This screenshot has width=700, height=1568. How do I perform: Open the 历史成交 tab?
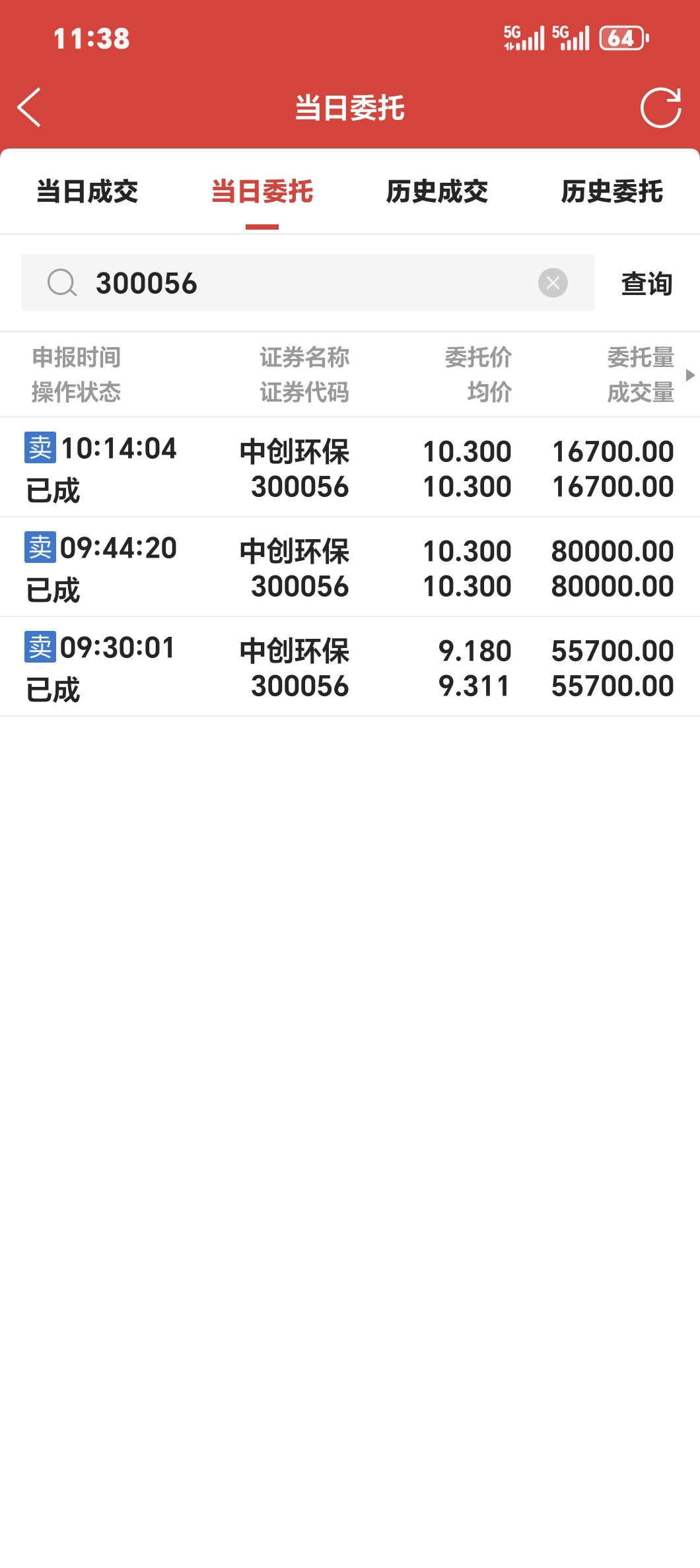(x=437, y=191)
